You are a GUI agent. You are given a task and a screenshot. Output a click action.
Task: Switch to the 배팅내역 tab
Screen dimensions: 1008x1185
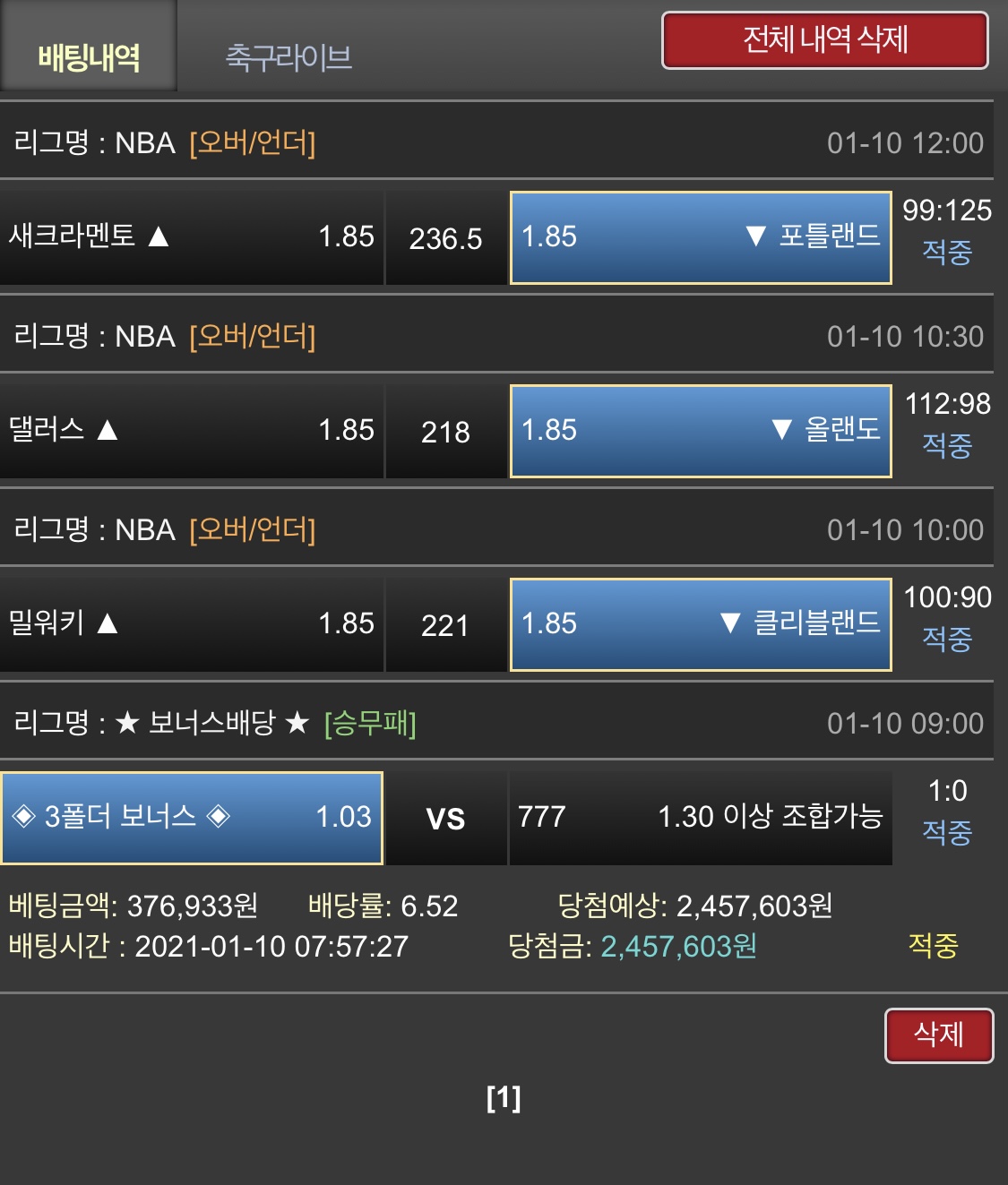89,56
